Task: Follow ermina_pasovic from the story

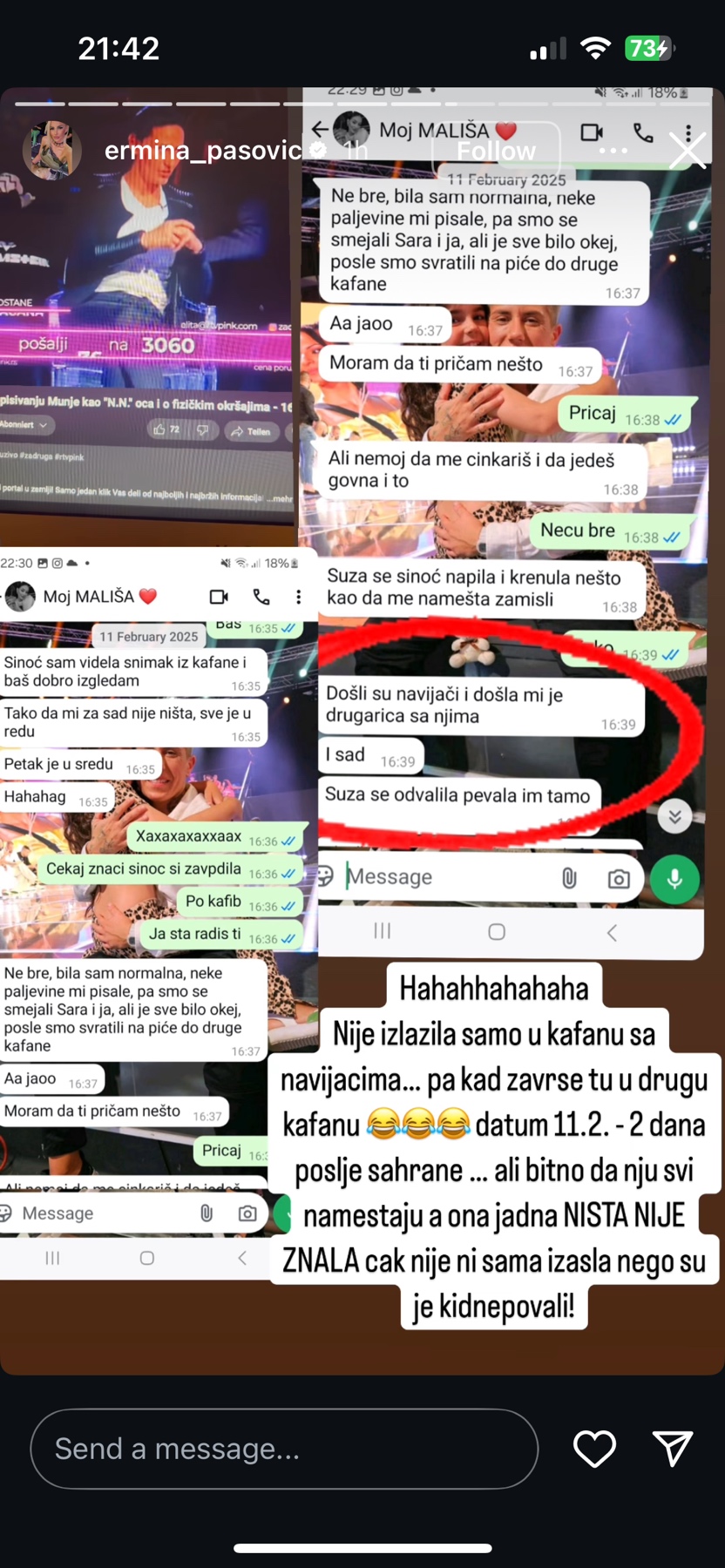Action: click(x=496, y=151)
